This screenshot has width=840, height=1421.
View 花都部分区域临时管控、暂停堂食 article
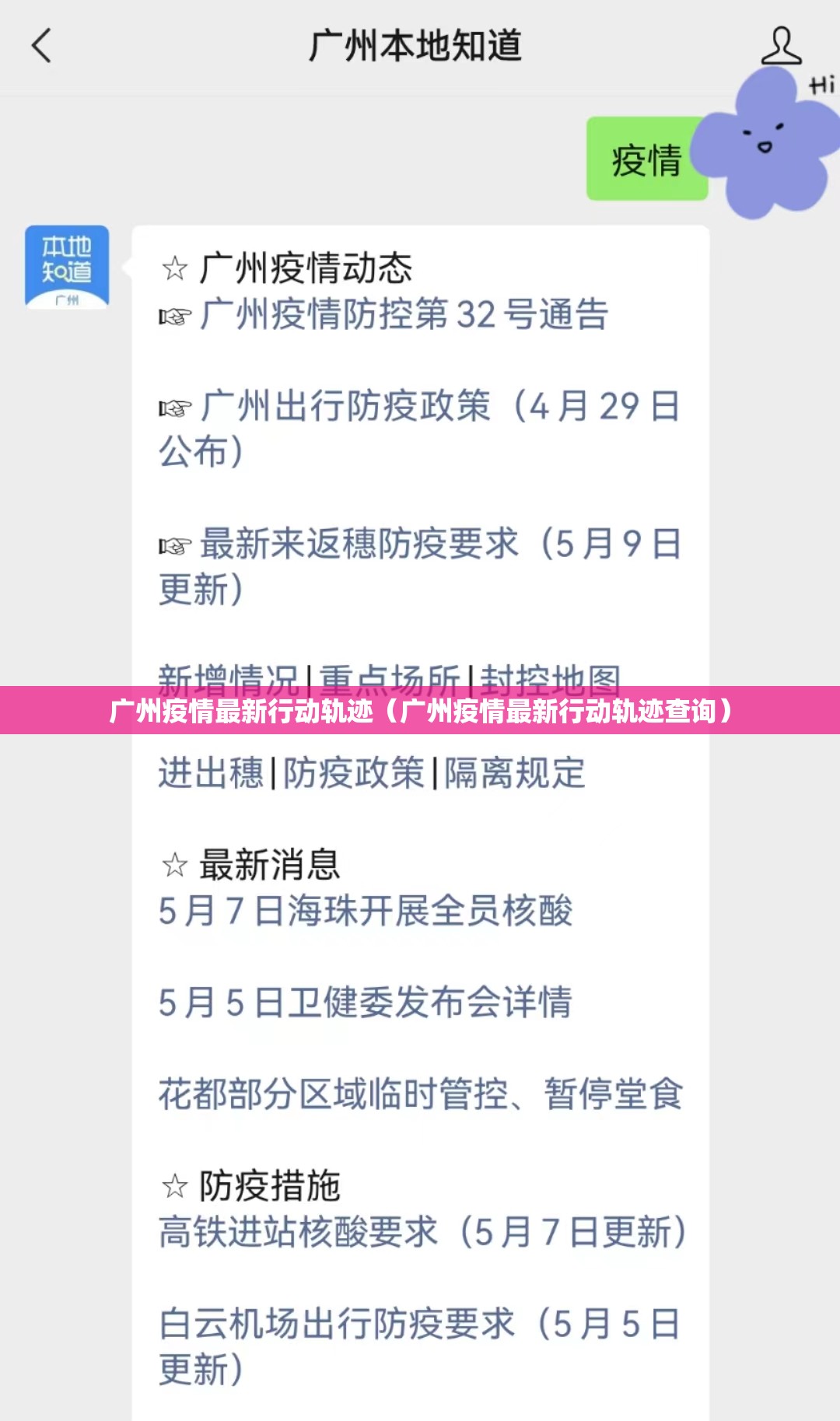point(420,1094)
